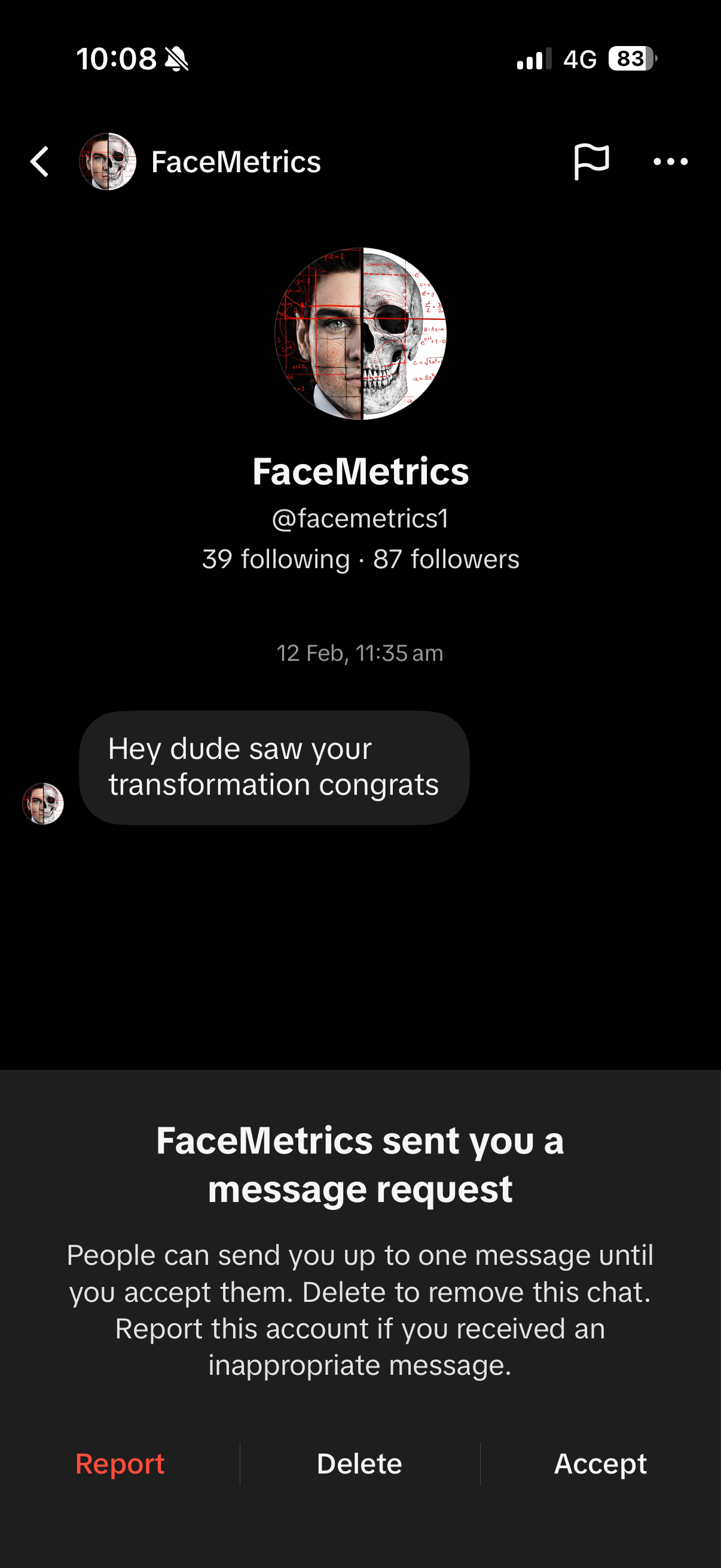Accept the message request
The width and height of the screenshot is (721, 1568).
(x=600, y=1464)
